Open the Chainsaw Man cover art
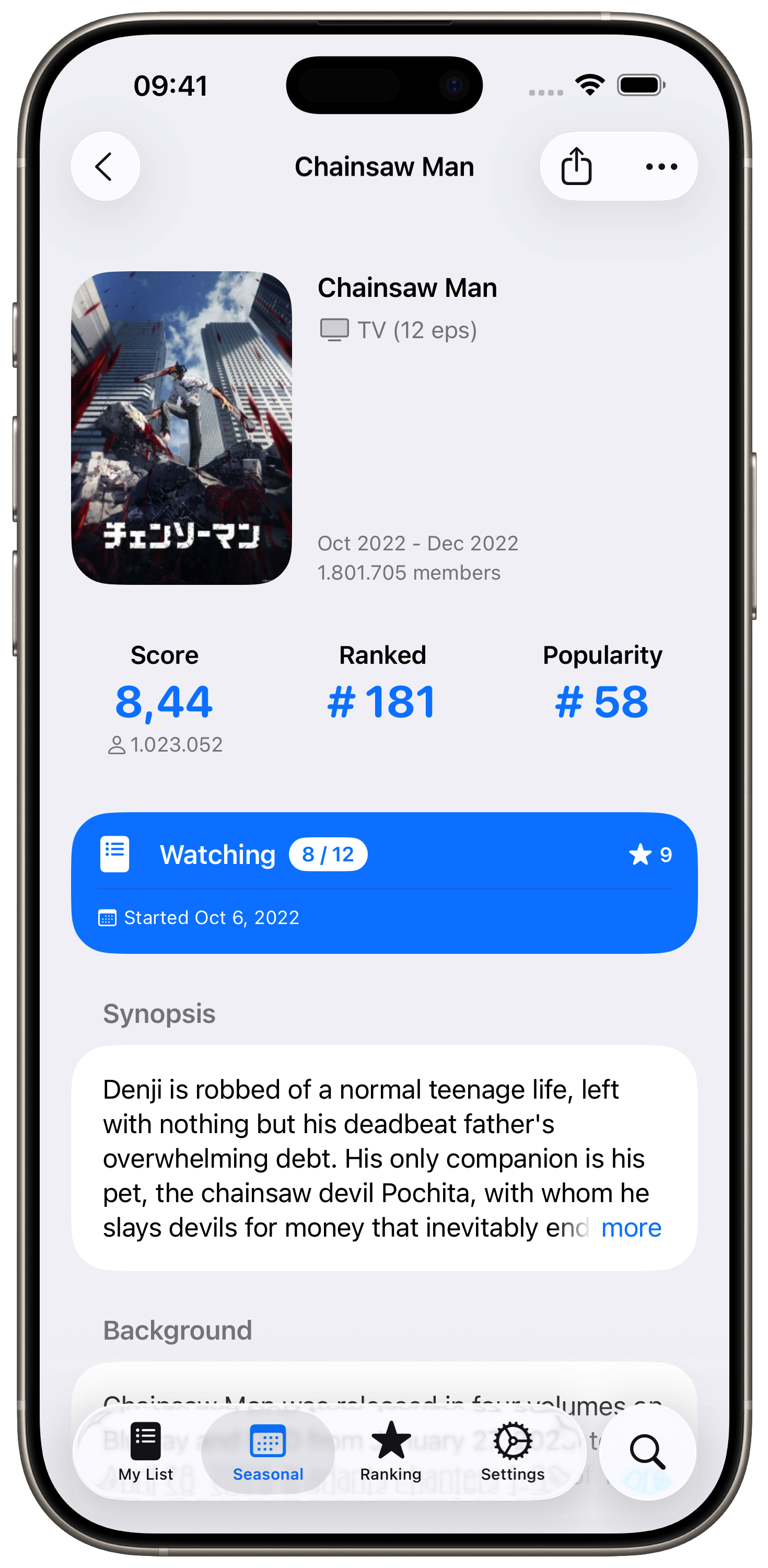768x1568 pixels. point(181,428)
